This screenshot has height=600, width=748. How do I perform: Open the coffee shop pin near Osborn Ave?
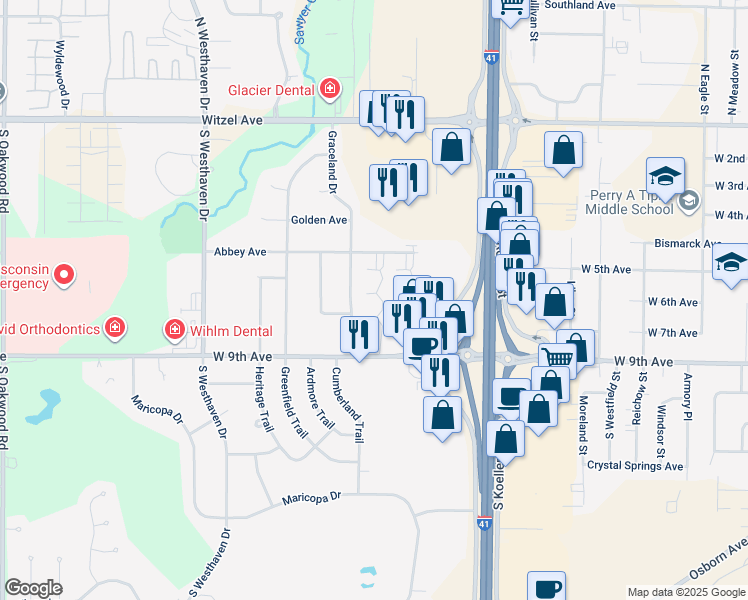point(546,587)
